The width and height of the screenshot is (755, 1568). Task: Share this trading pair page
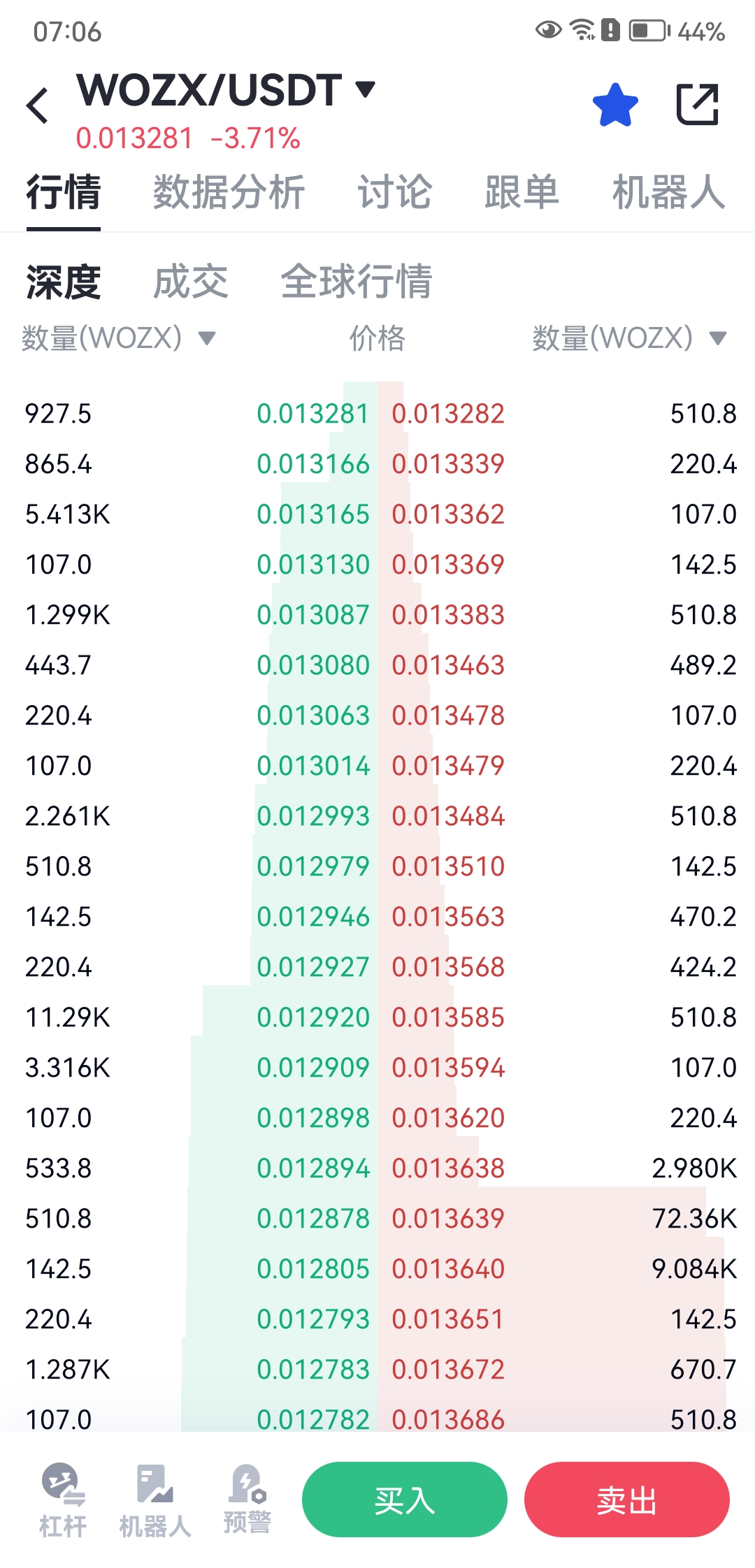point(697,106)
